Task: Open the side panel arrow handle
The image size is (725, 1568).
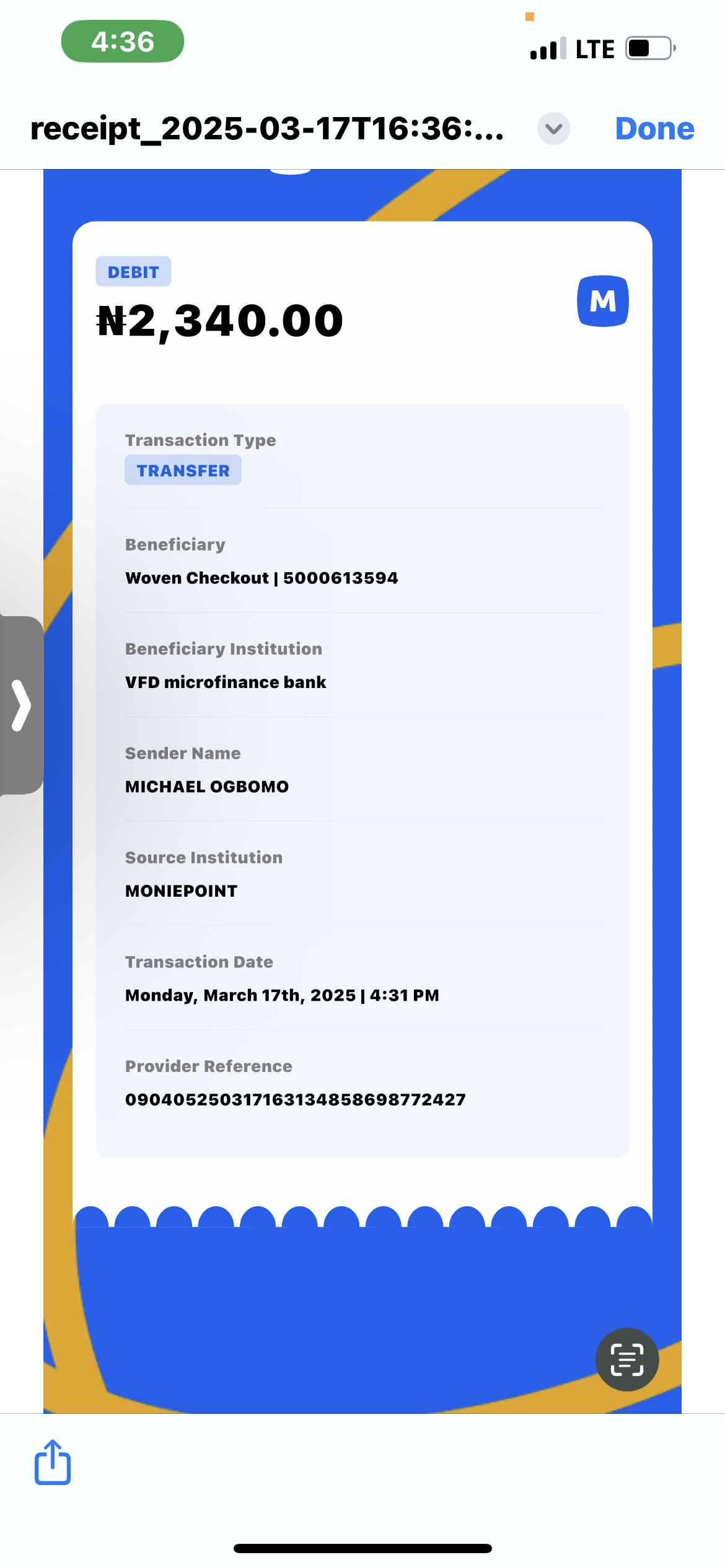Action: [x=22, y=705]
